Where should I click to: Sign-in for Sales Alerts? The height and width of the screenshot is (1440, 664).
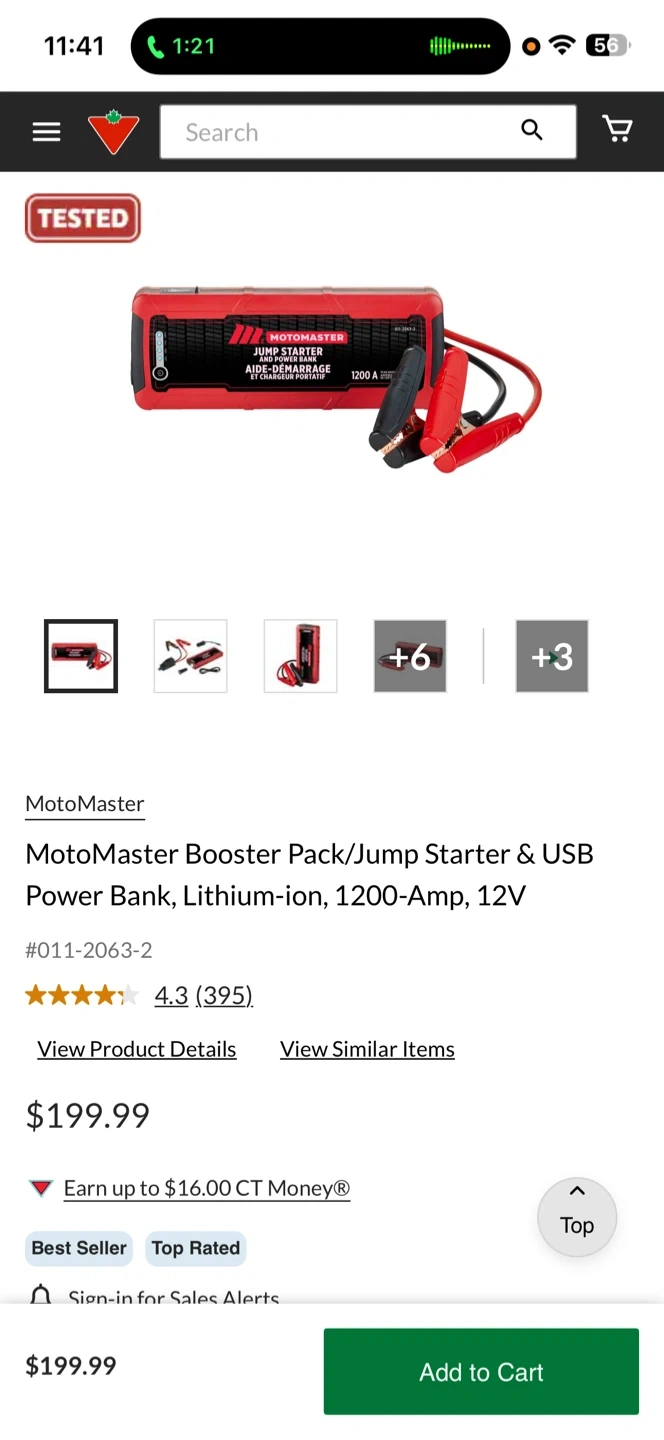173,1297
